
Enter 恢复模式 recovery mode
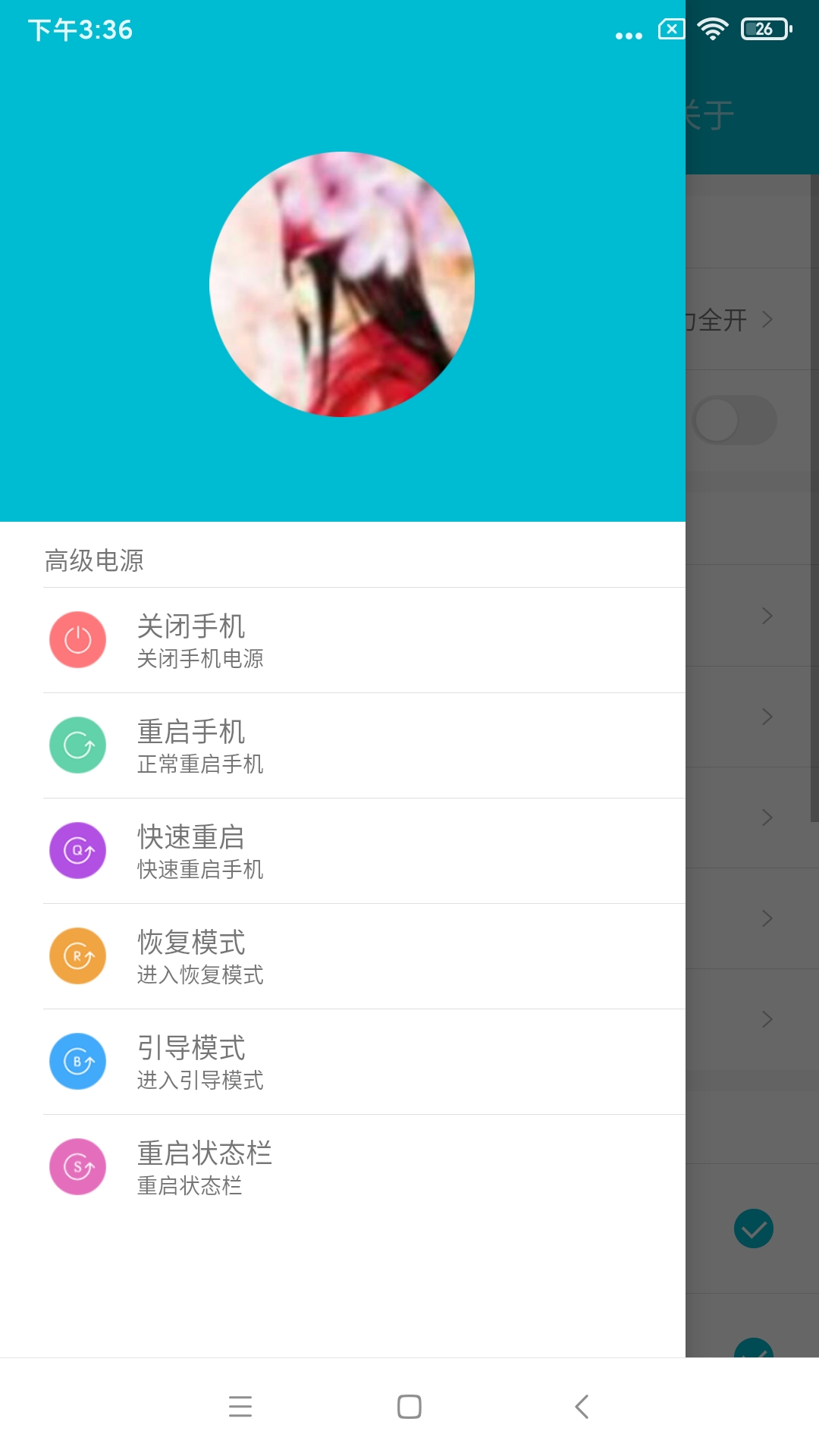341,956
